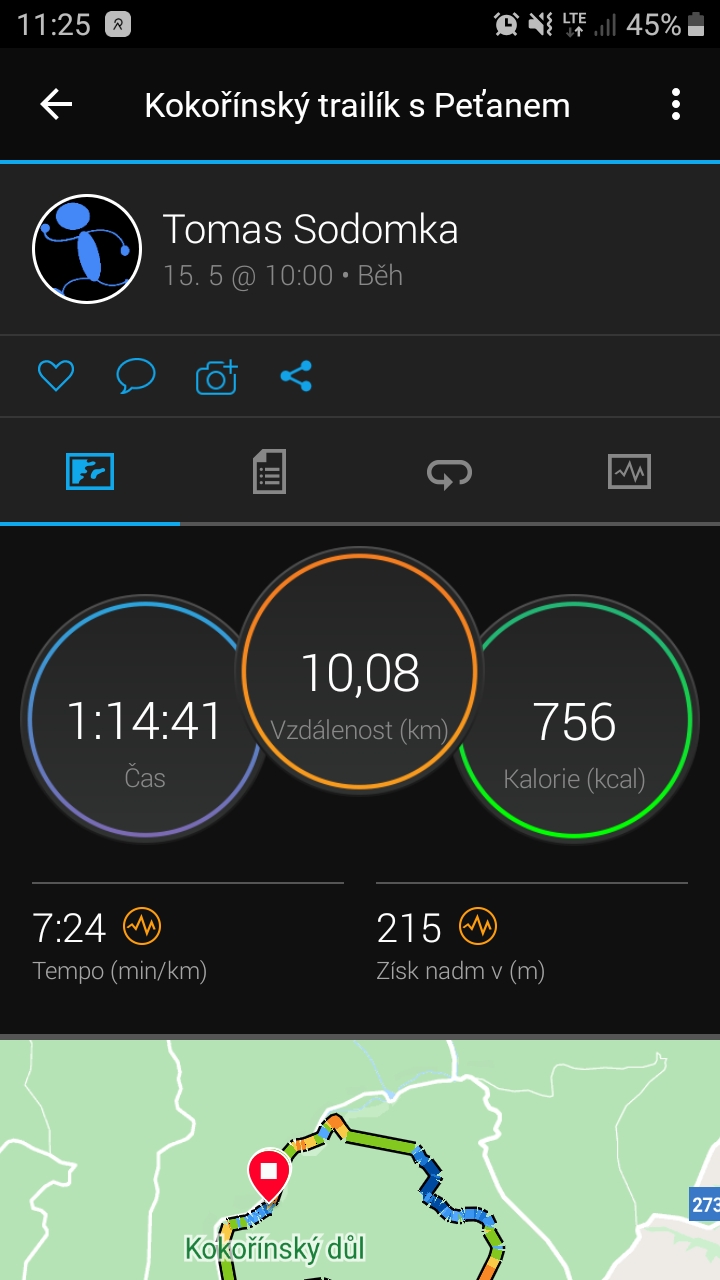Open the route map of Kokořínský důl
The image size is (720, 1280).
tap(360, 1160)
